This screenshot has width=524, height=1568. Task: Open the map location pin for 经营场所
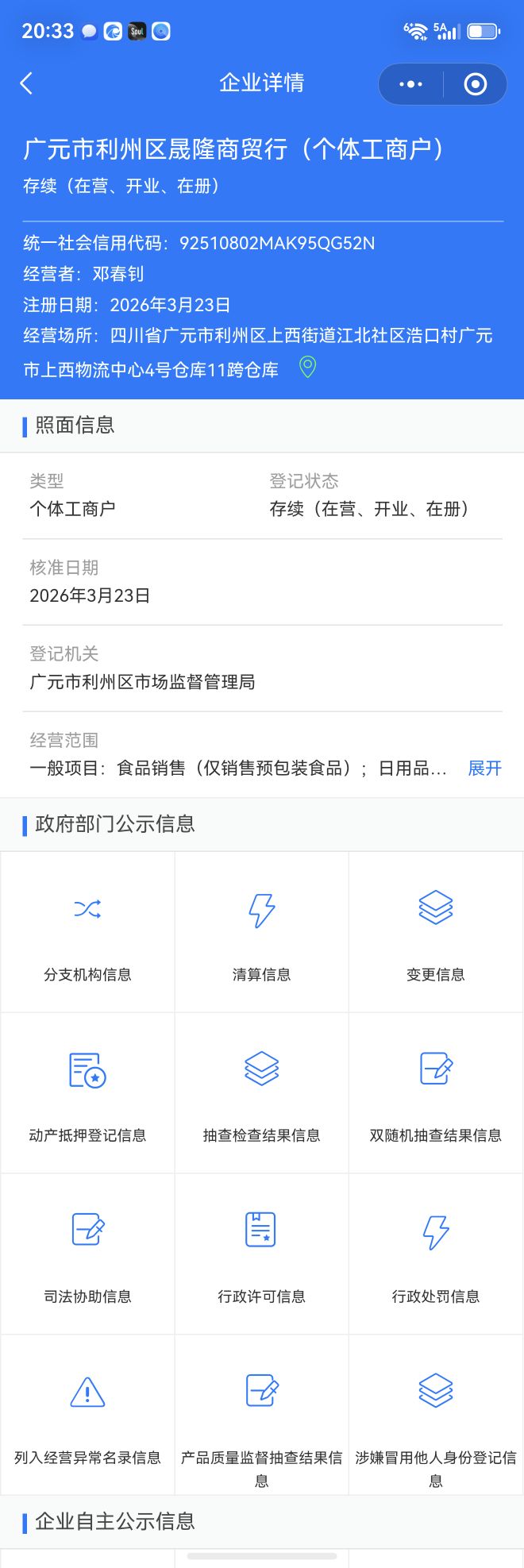(307, 368)
